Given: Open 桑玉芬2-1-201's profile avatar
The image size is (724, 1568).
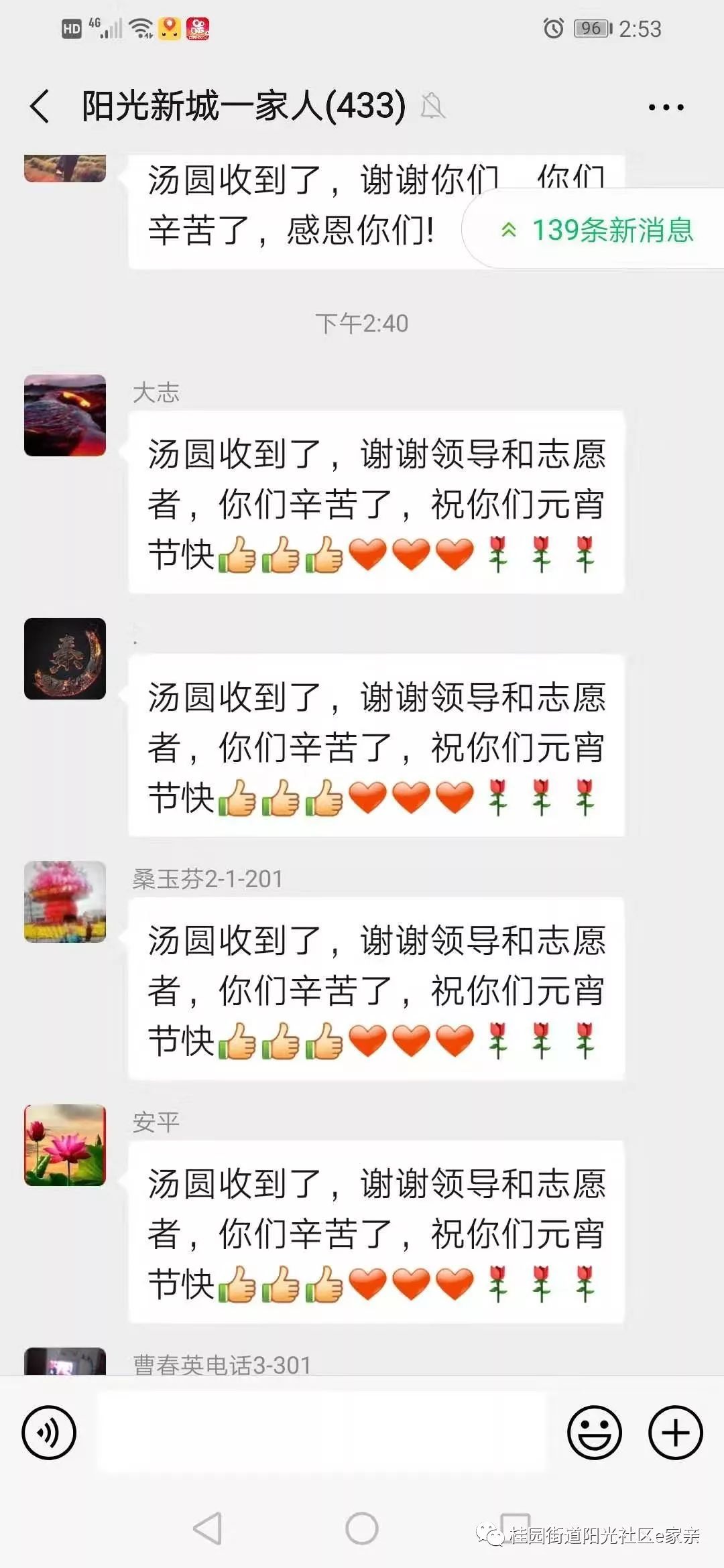Looking at the screenshot, I should 65,901.
